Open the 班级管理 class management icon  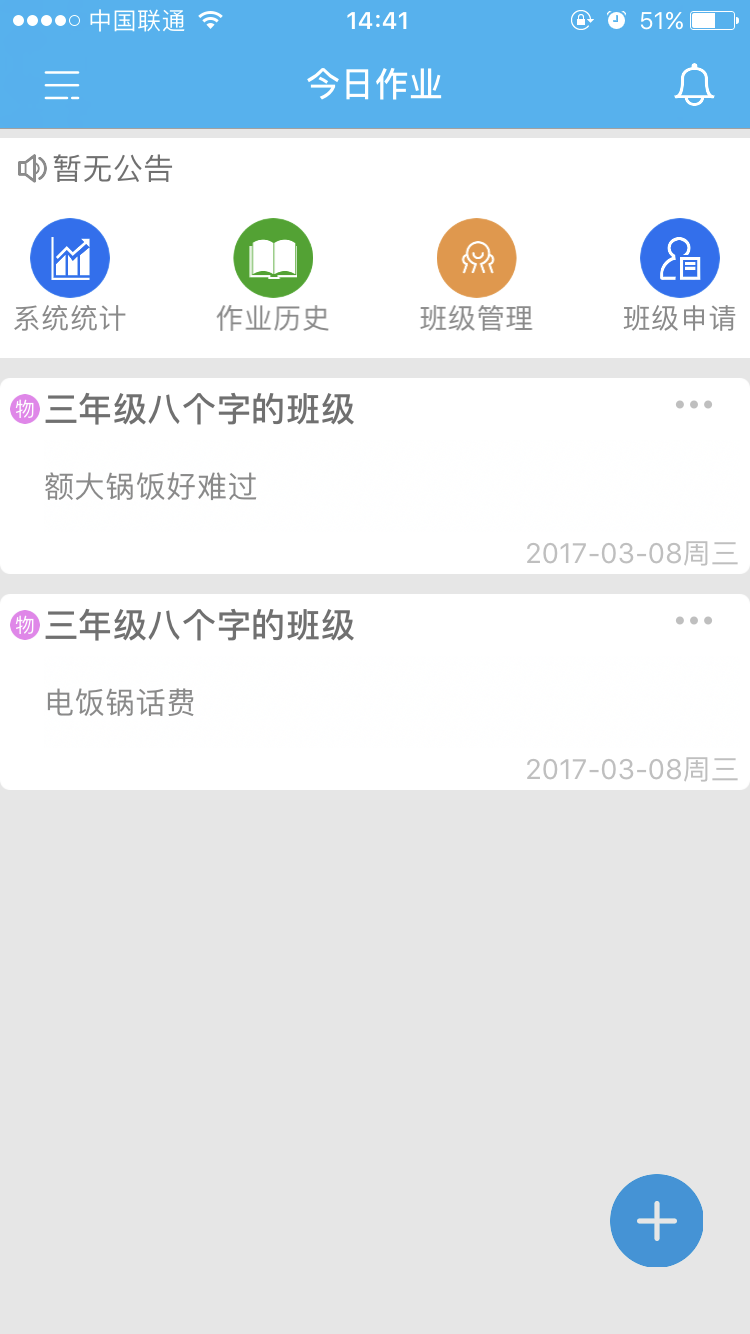(477, 257)
